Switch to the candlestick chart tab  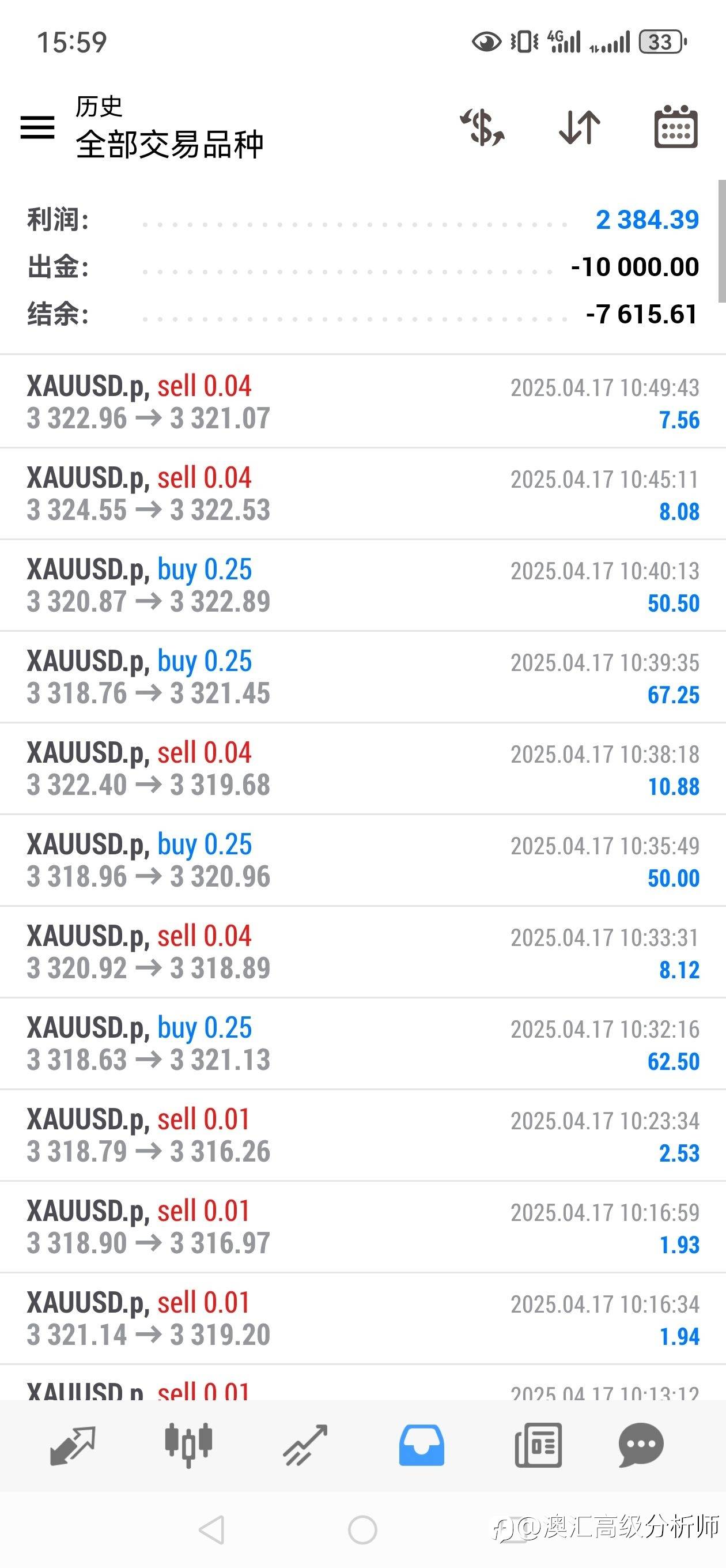click(188, 1444)
